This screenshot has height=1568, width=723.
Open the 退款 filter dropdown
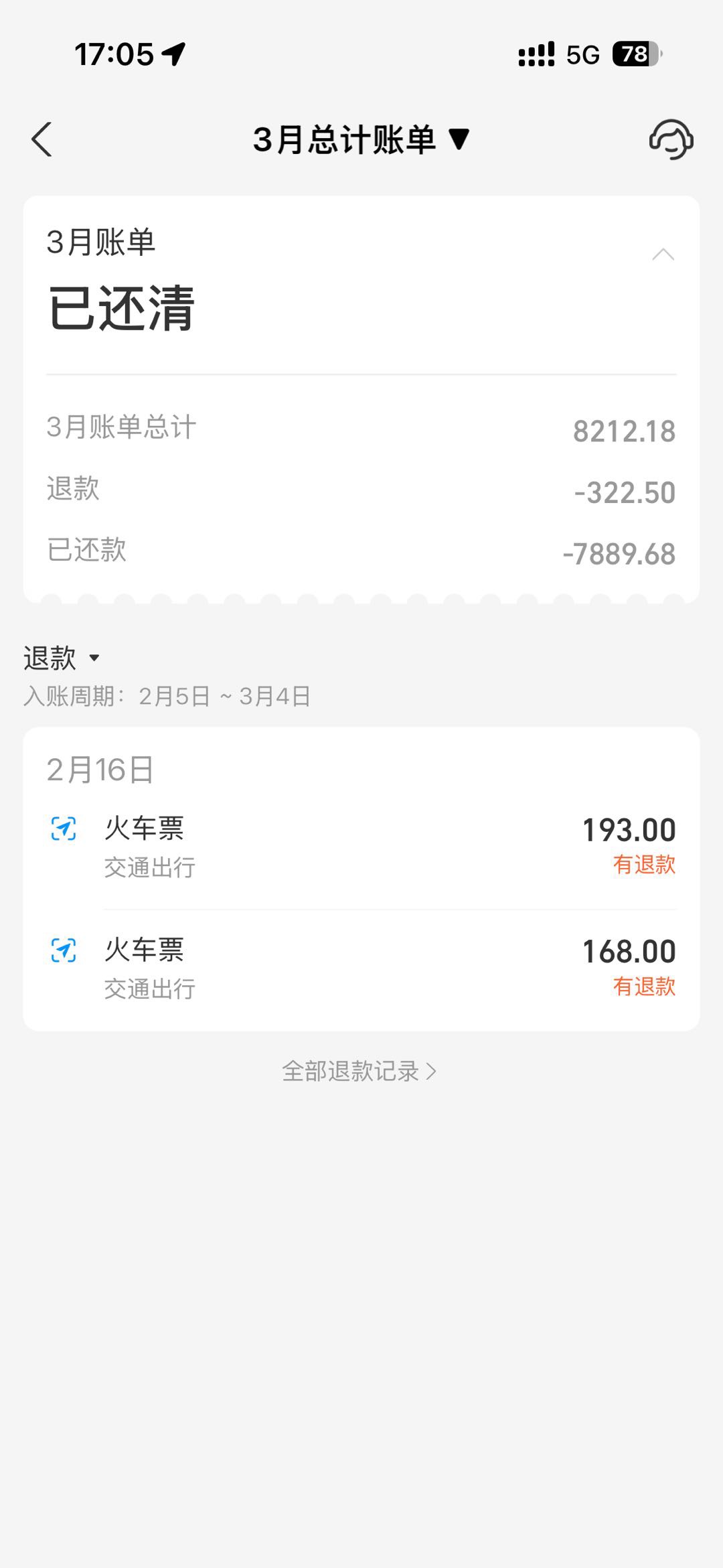click(x=62, y=658)
